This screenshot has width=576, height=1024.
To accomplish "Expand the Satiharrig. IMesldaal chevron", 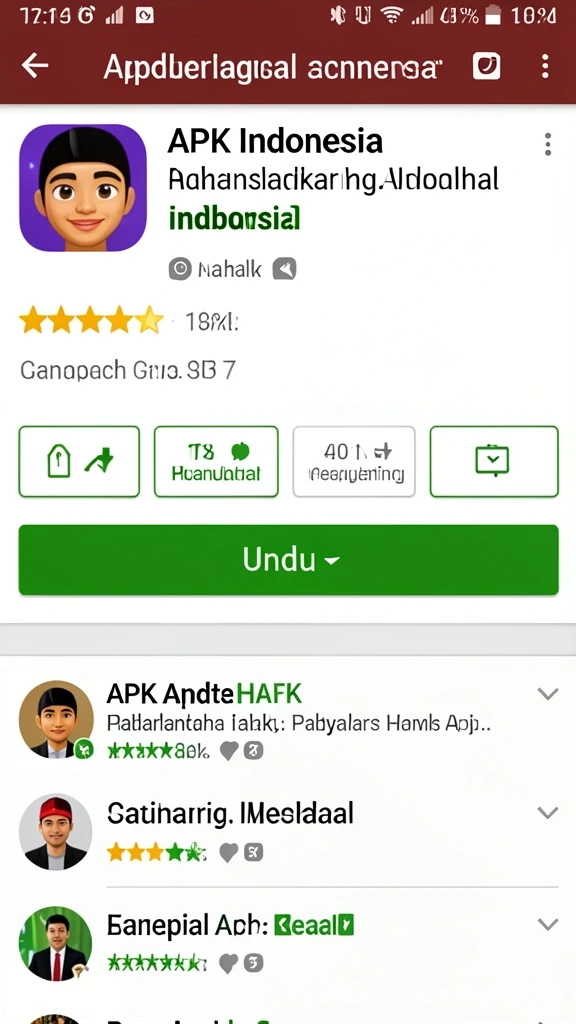I will tap(547, 812).
